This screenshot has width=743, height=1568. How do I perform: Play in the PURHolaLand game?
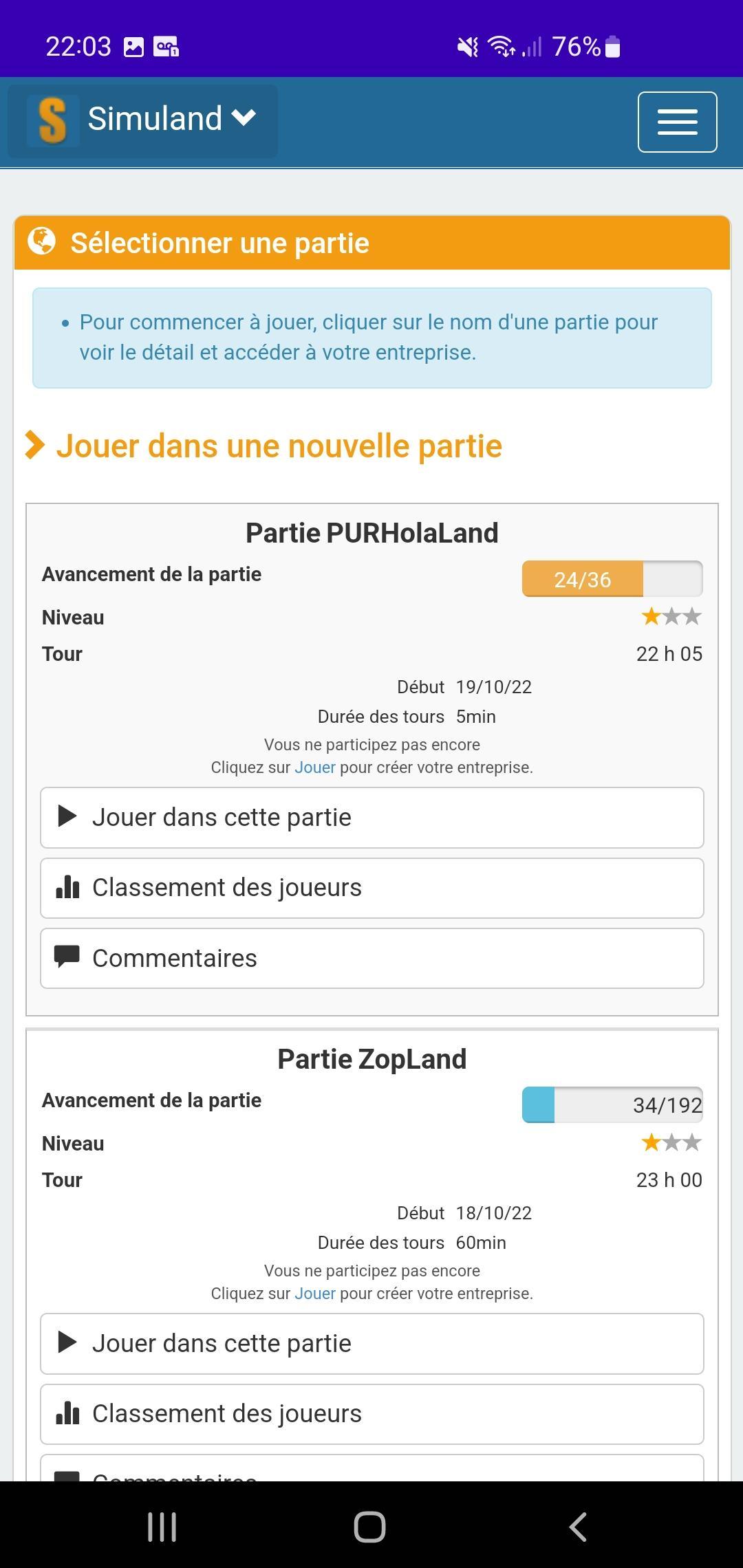[371, 818]
